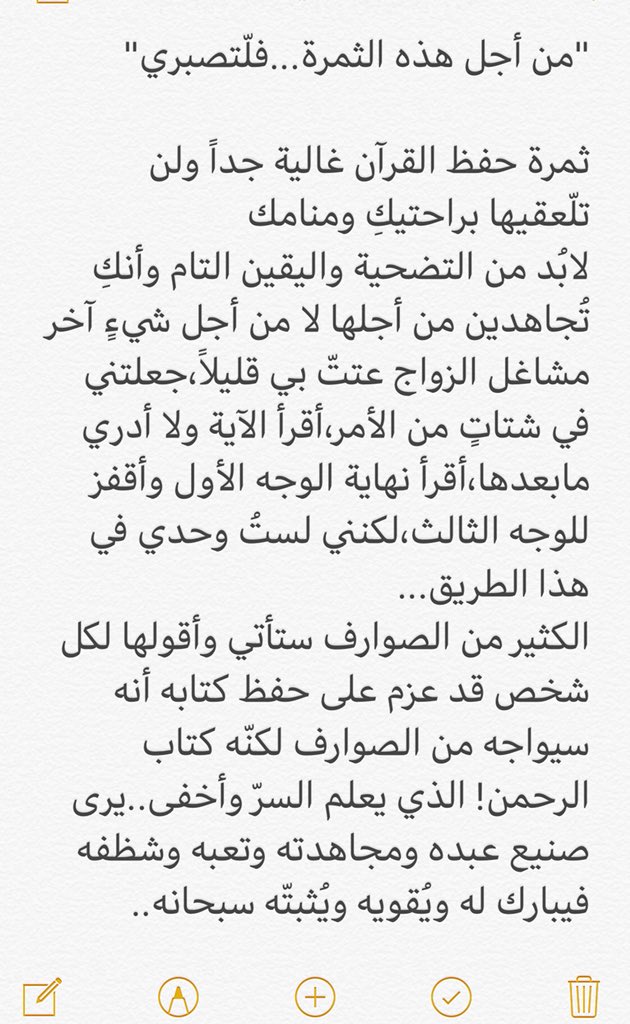
Task: Delete this note with trash icon
Action: 582,996
